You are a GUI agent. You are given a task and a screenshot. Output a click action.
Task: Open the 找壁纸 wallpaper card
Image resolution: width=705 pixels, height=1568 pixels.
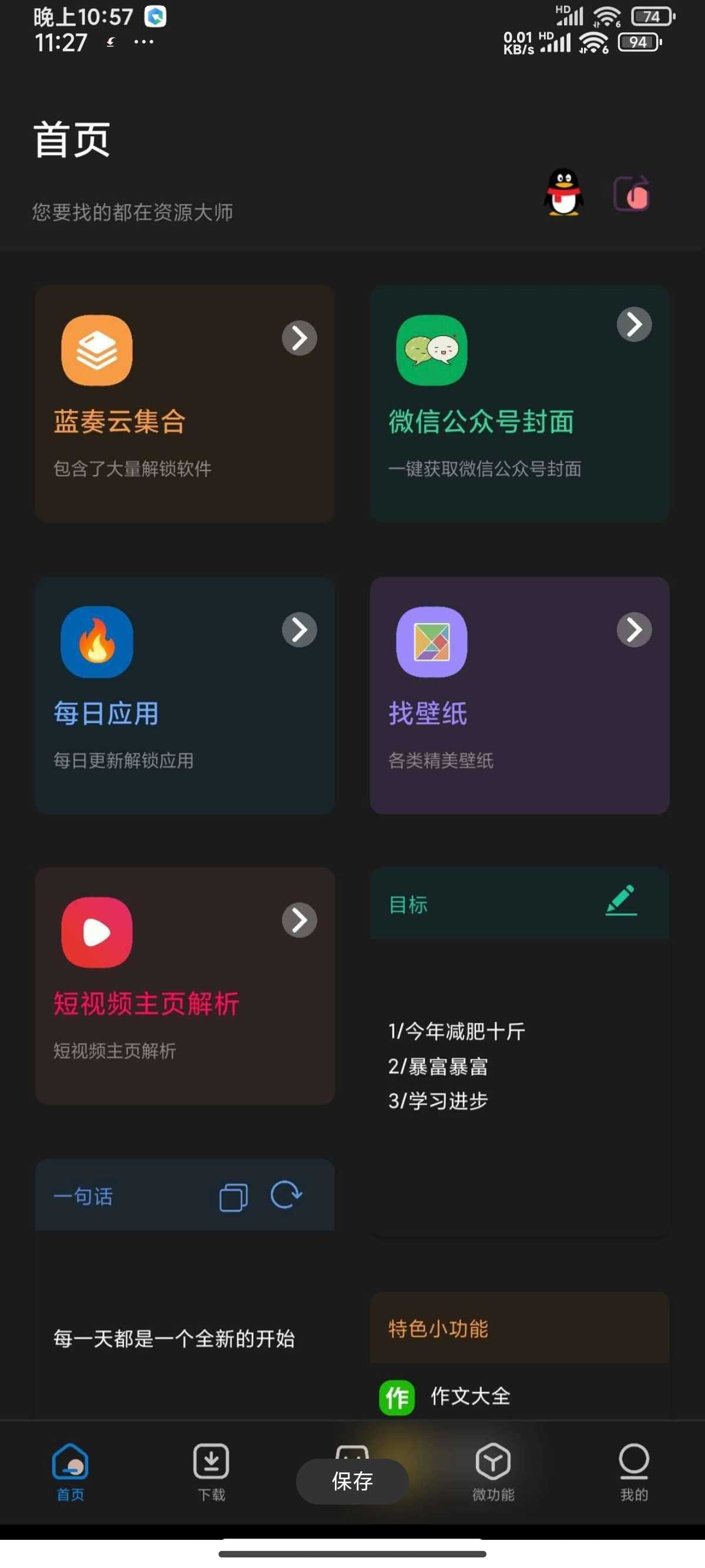(519, 695)
